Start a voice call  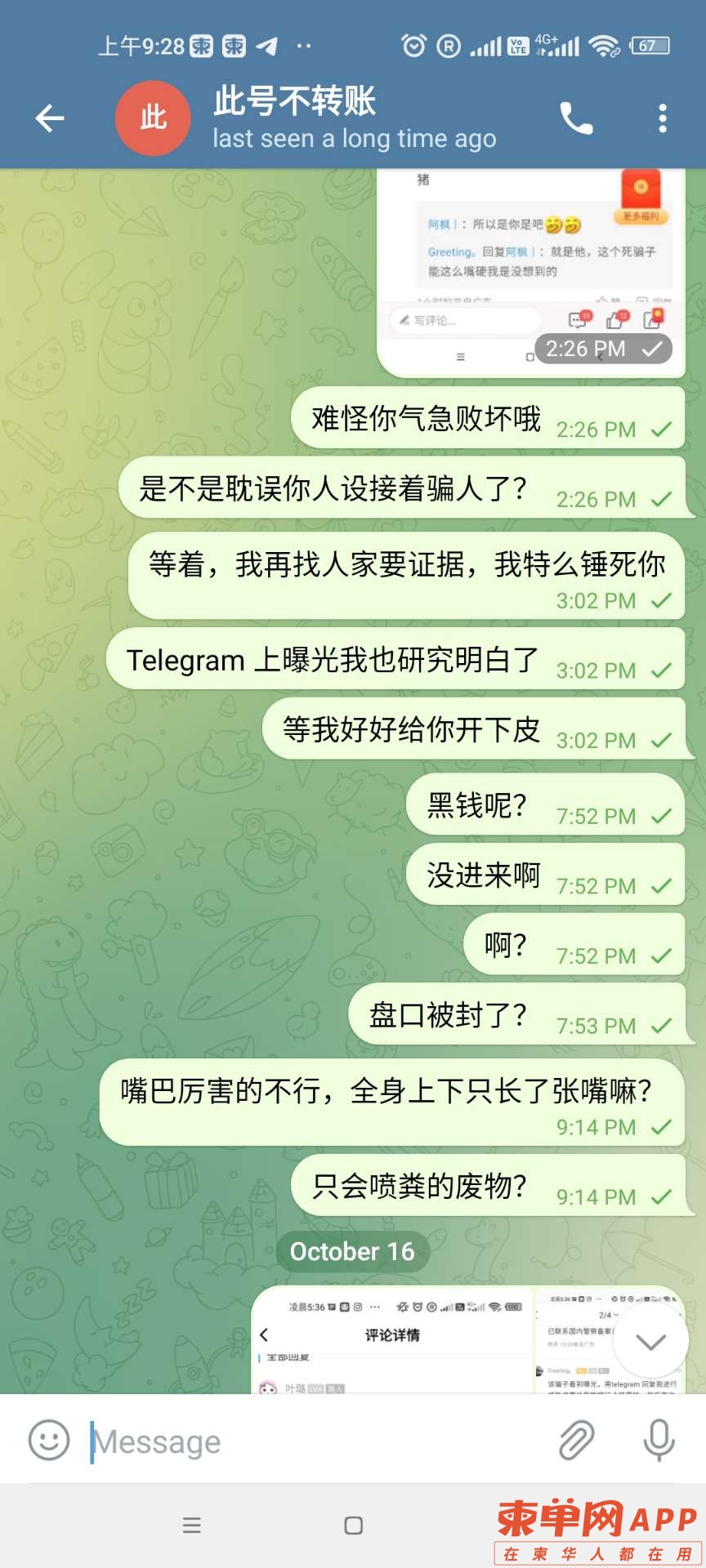click(x=576, y=119)
